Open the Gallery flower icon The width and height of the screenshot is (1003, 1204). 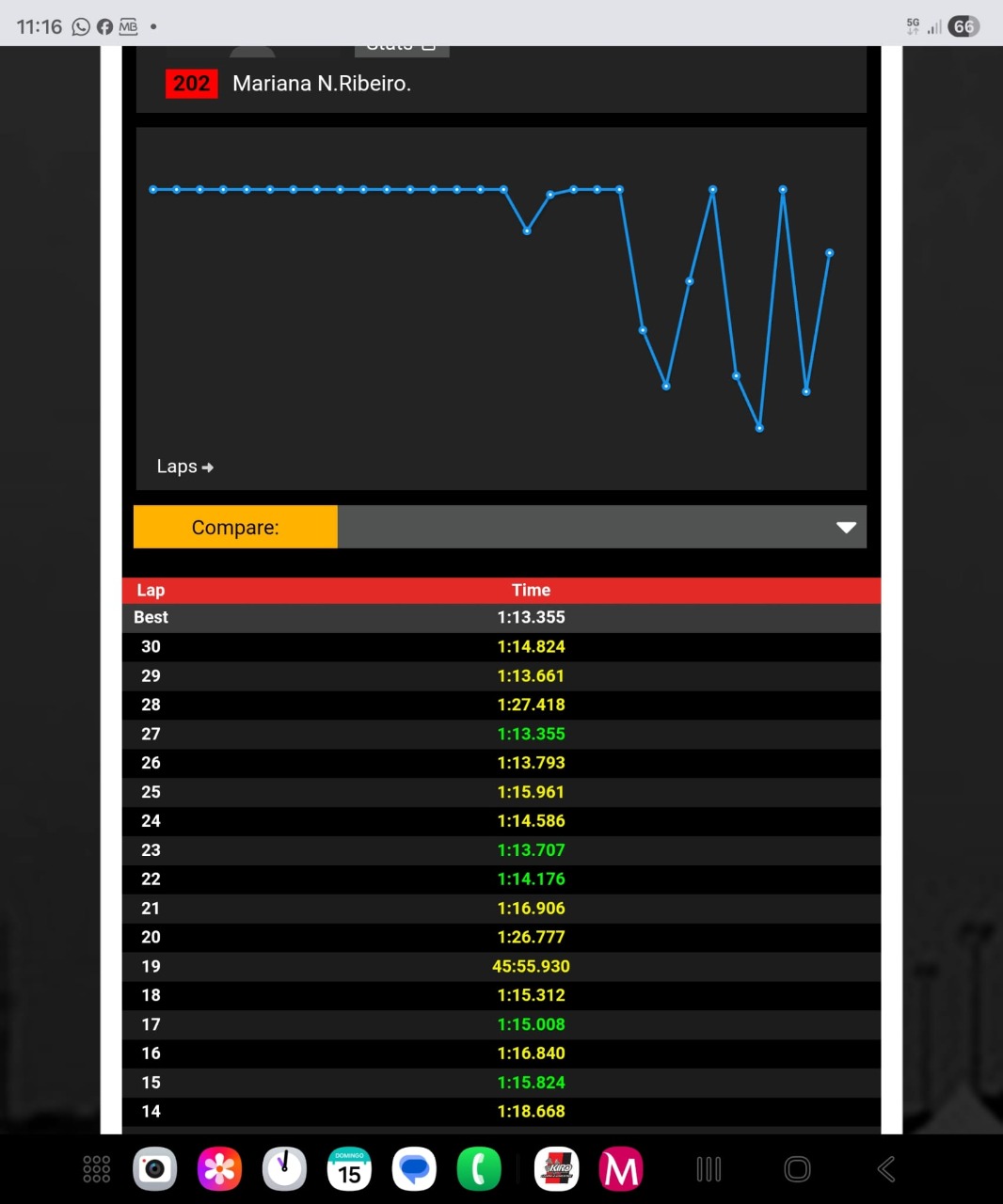click(219, 1169)
